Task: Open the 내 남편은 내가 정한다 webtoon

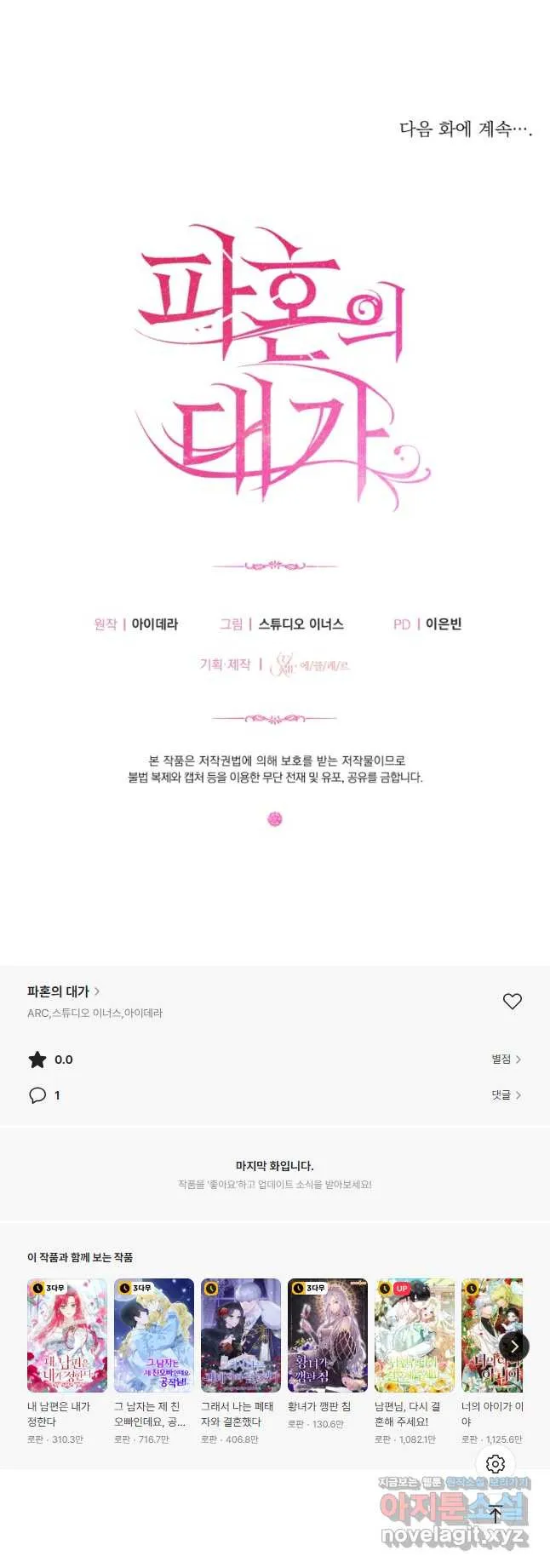Action: [67, 1335]
